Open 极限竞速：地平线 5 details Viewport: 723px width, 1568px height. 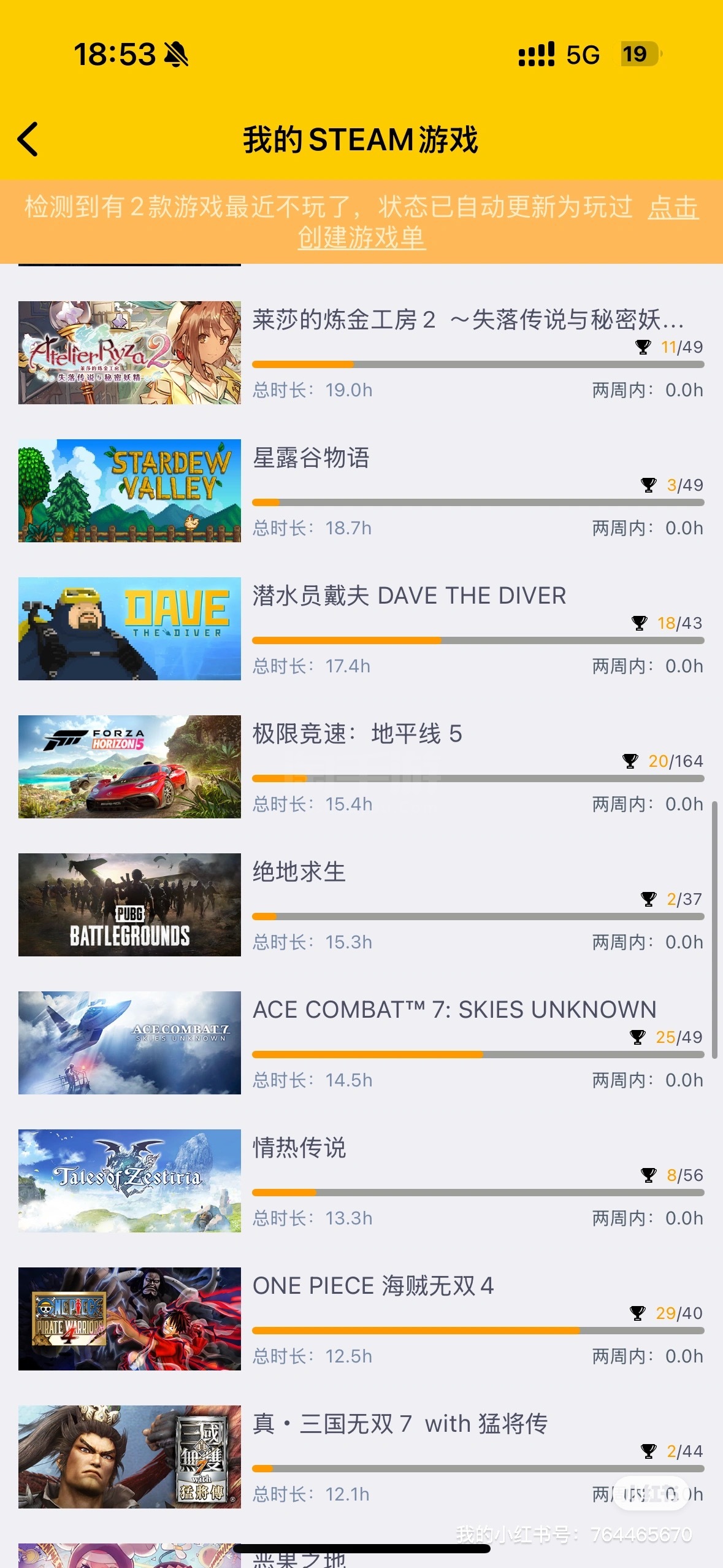click(357, 734)
